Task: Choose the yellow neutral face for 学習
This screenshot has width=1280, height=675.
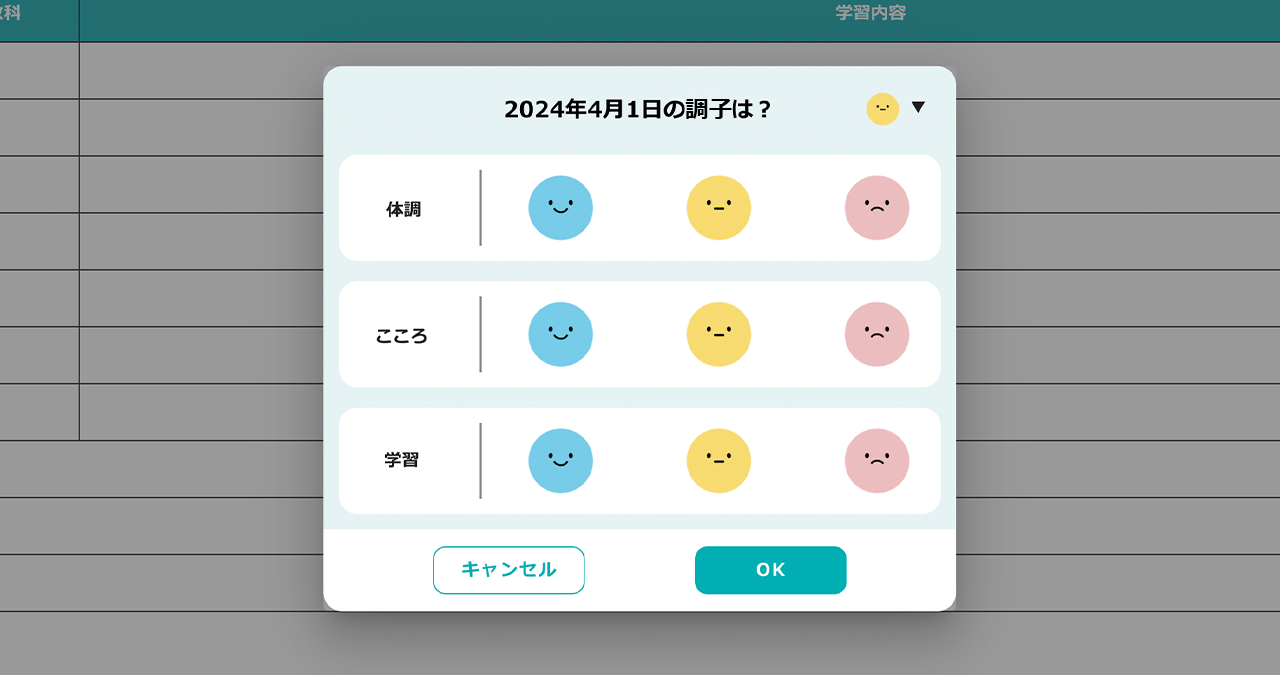Action: 718,461
